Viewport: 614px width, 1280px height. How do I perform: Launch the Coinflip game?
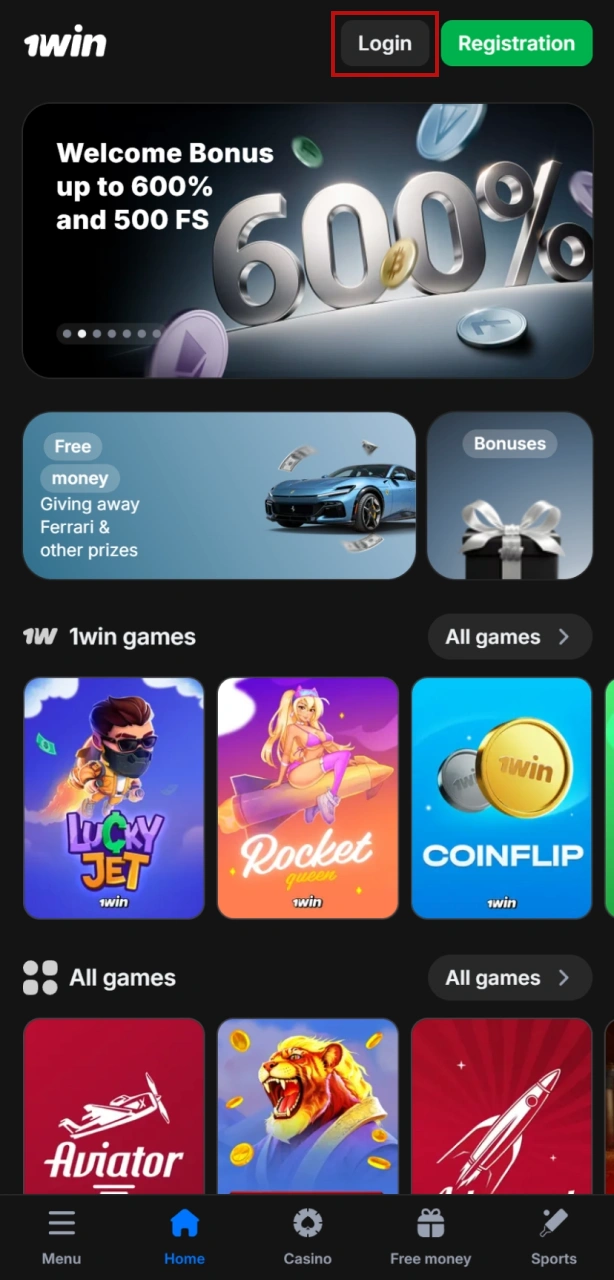tap(502, 798)
